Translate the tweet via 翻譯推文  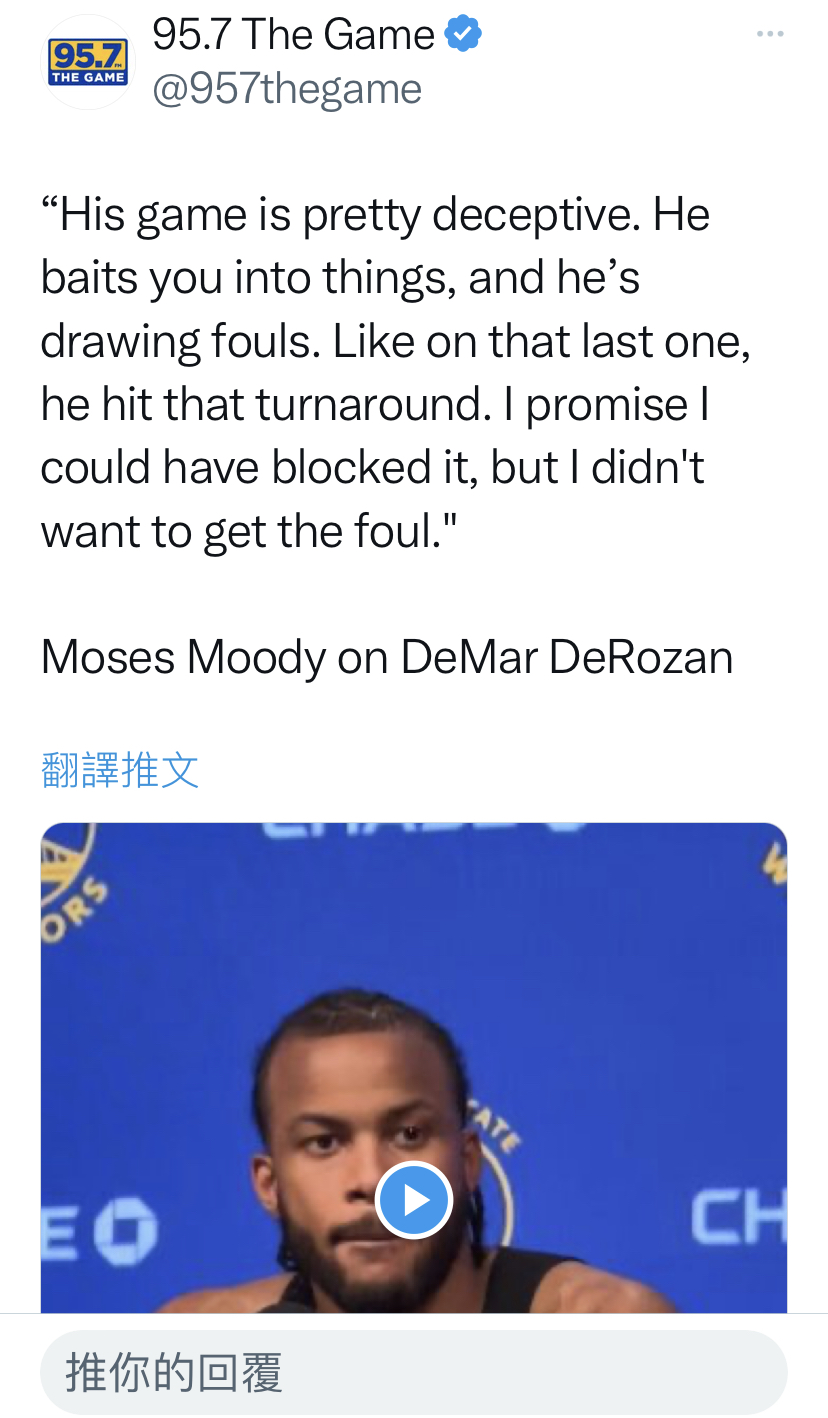pyautogui.click(x=120, y=770)
